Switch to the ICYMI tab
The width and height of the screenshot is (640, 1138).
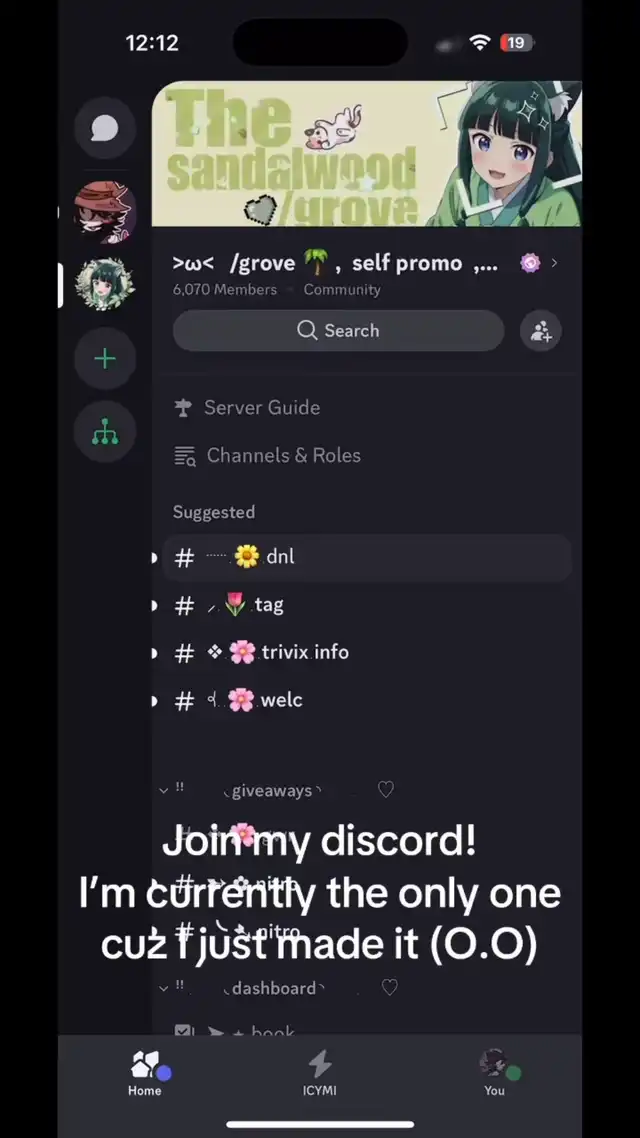[x=319, y=1073]
